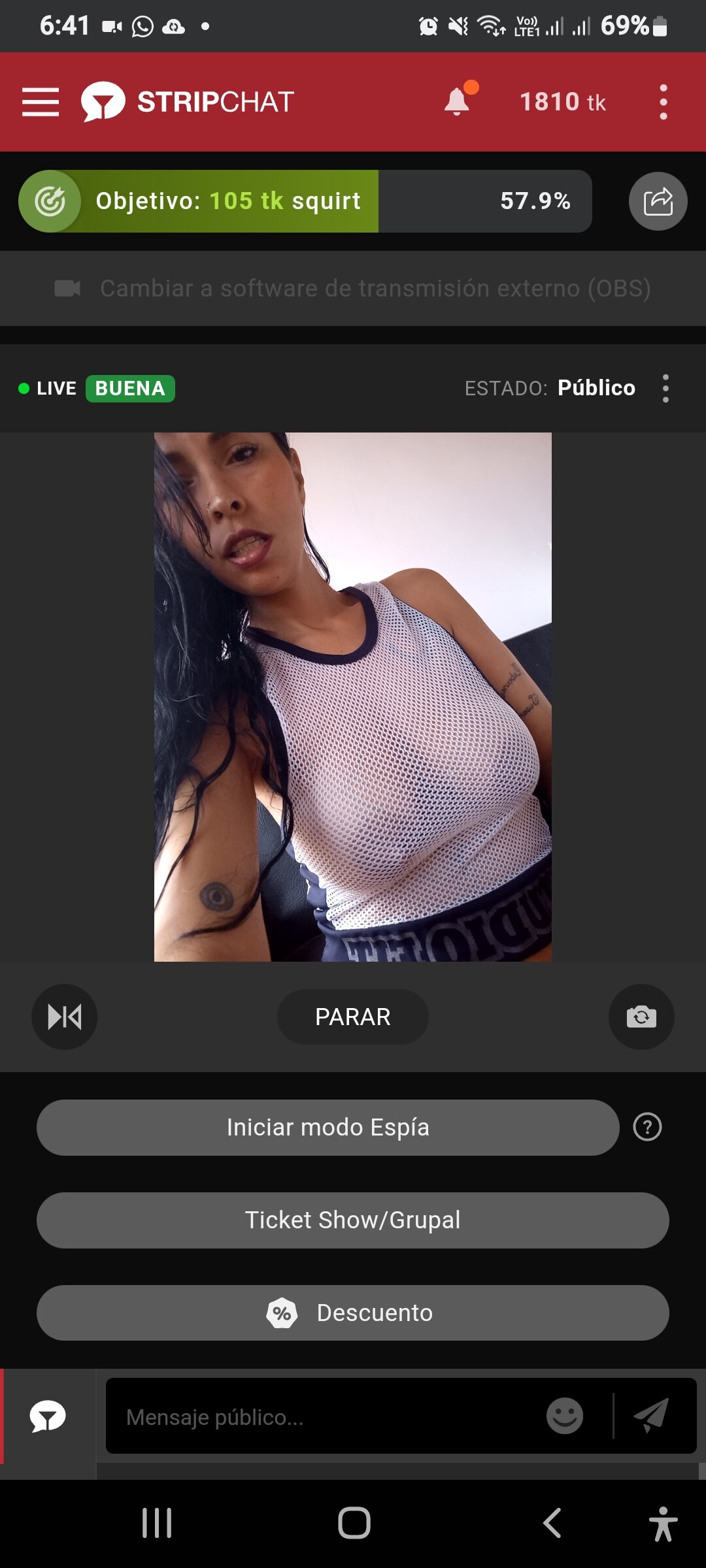
Task: Open the Descuento option
Action: pos(353,1313)
